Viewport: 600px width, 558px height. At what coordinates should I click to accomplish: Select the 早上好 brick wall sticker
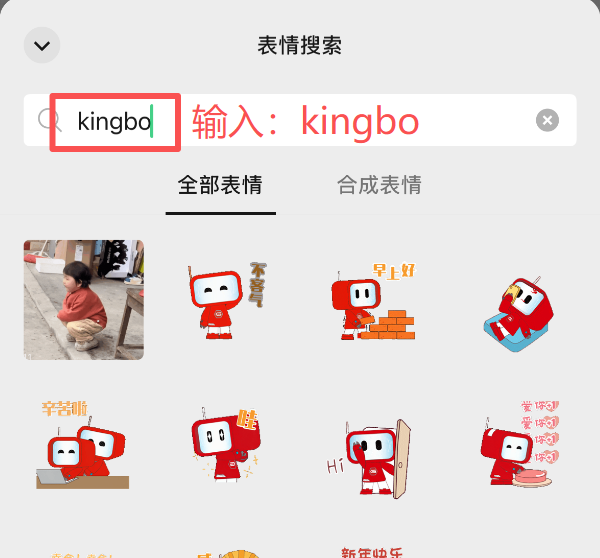pos(371,299)
